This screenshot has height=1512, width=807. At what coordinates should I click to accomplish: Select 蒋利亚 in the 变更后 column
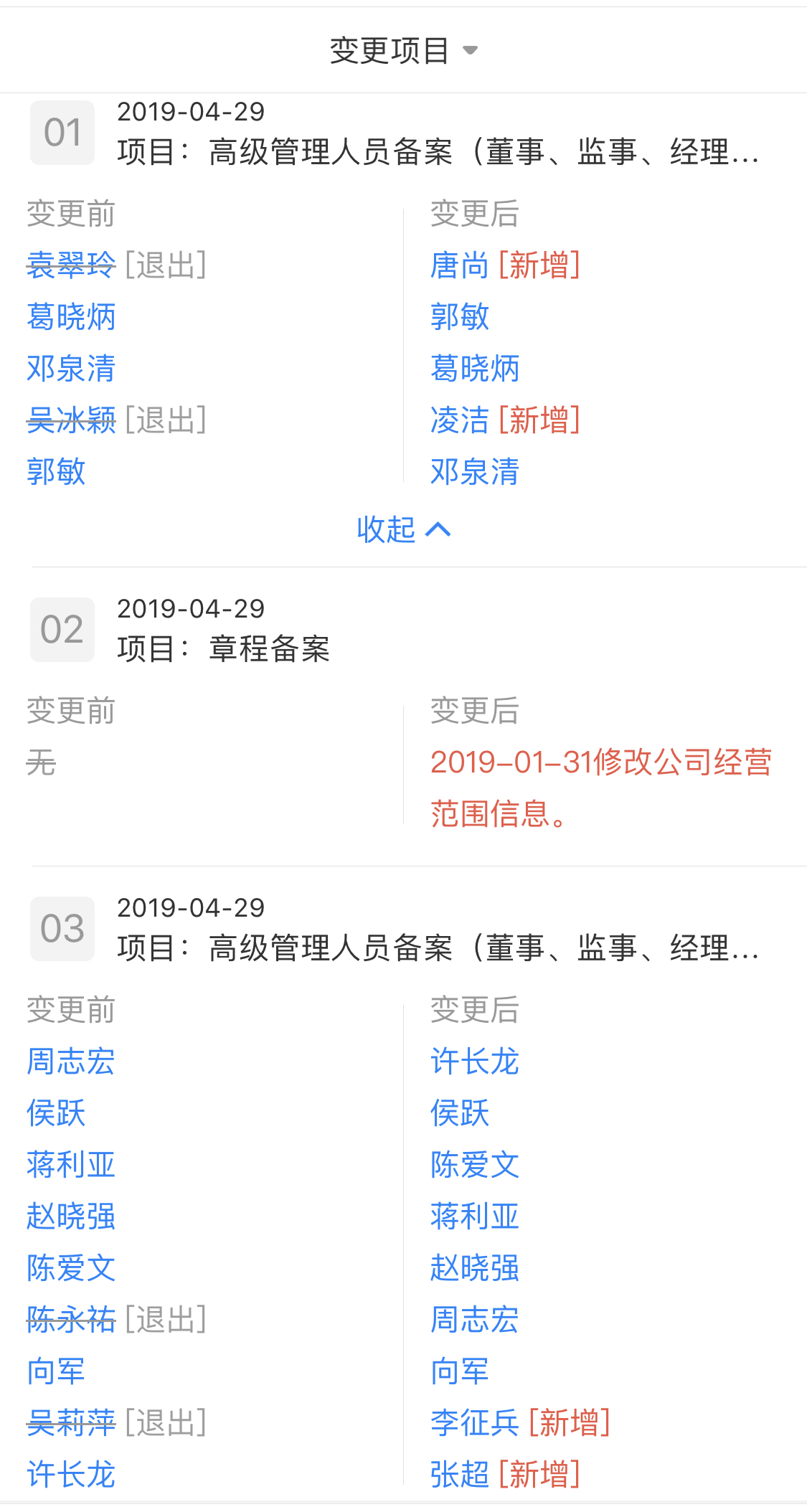click(x=474, y=1216)
